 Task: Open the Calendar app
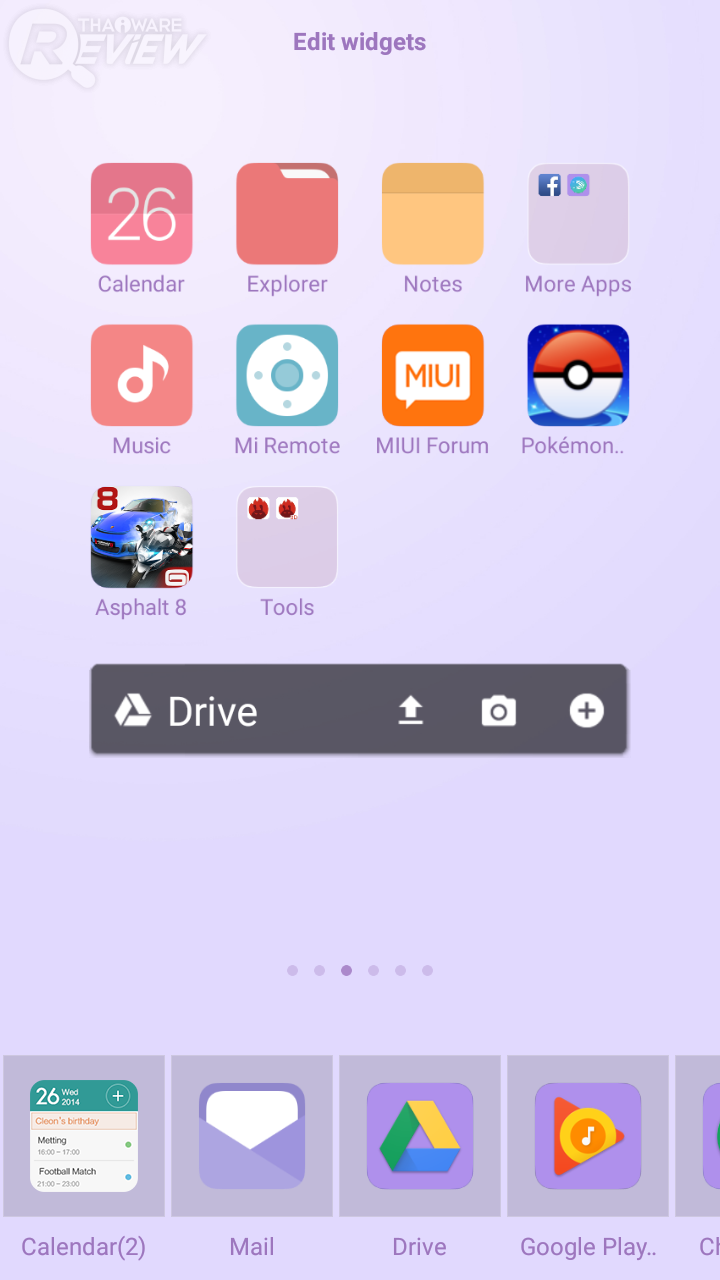[x=141, y=214]
